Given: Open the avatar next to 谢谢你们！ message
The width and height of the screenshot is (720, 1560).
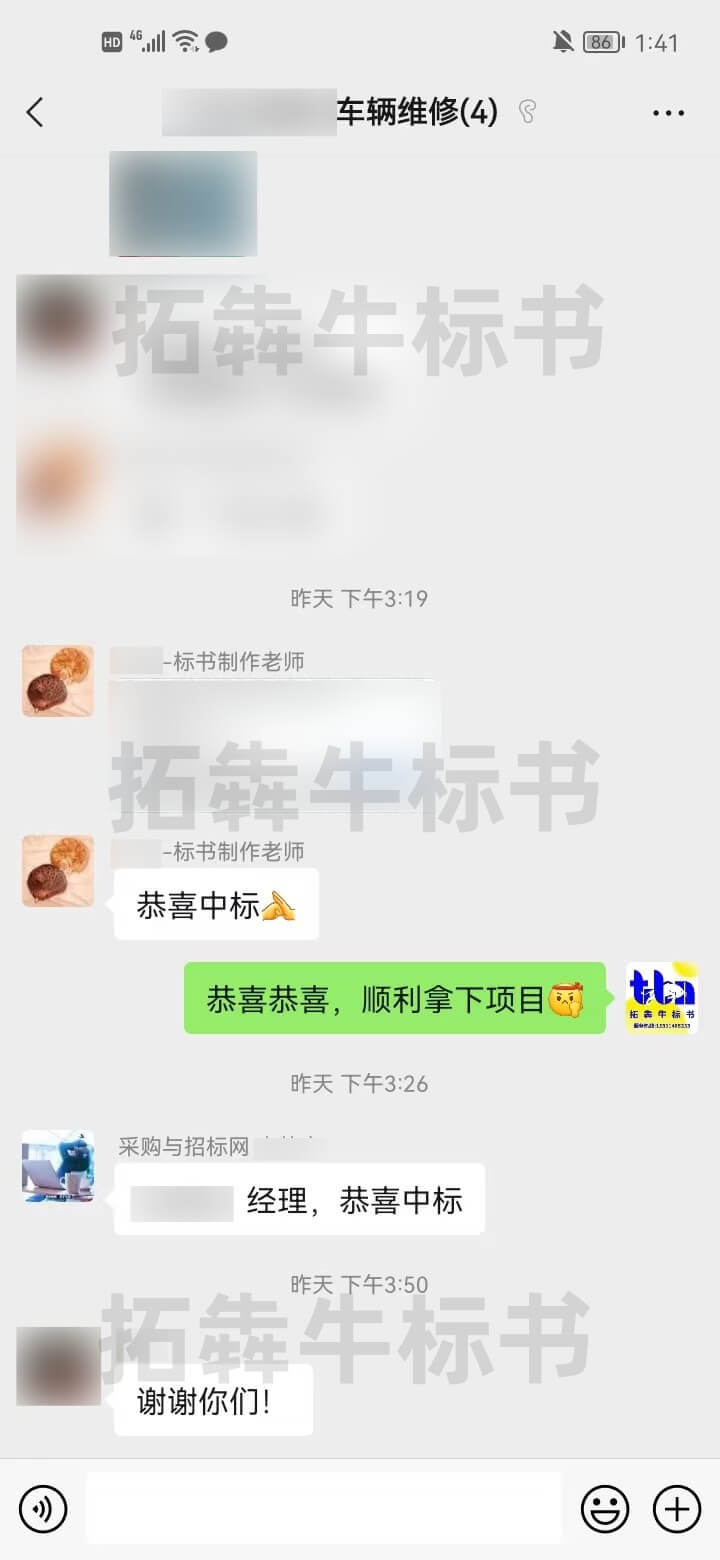Looking at the screenshot, I should coord(58,1366).
